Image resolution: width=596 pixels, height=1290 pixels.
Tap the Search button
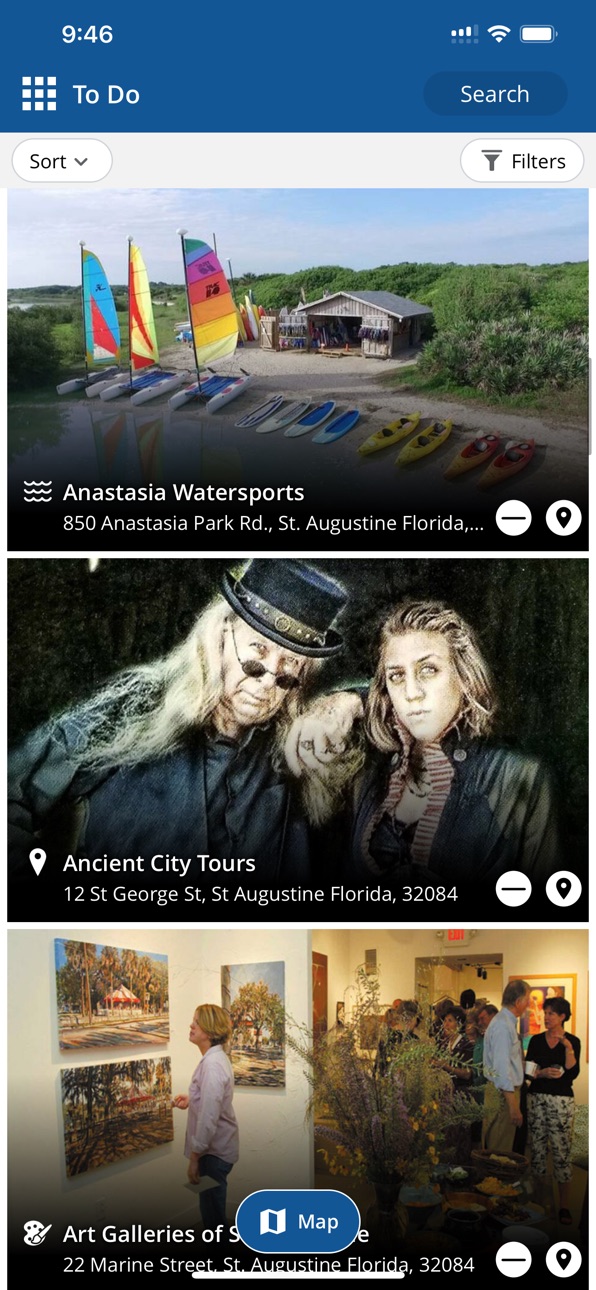coord(495,94)
